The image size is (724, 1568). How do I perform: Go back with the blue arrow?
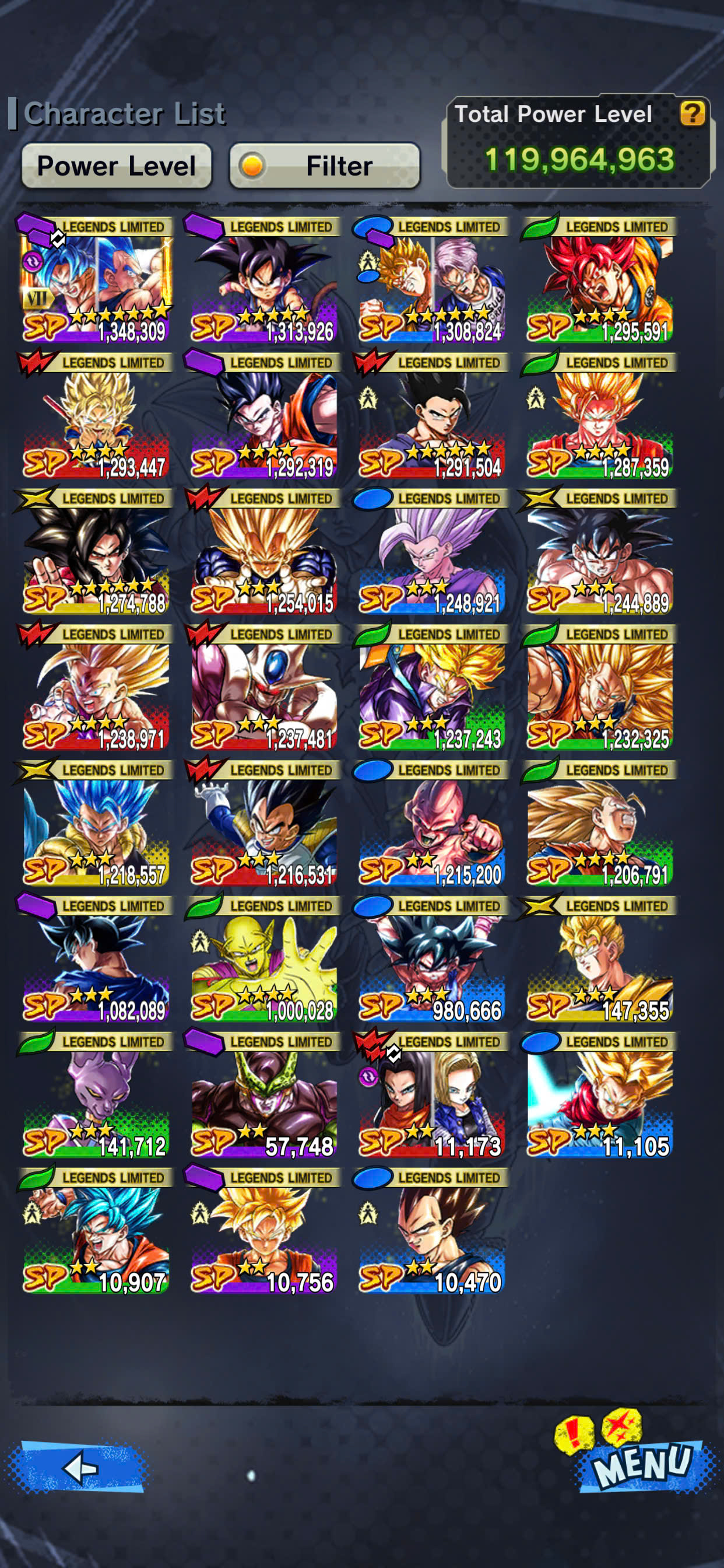pos(78,1469)
